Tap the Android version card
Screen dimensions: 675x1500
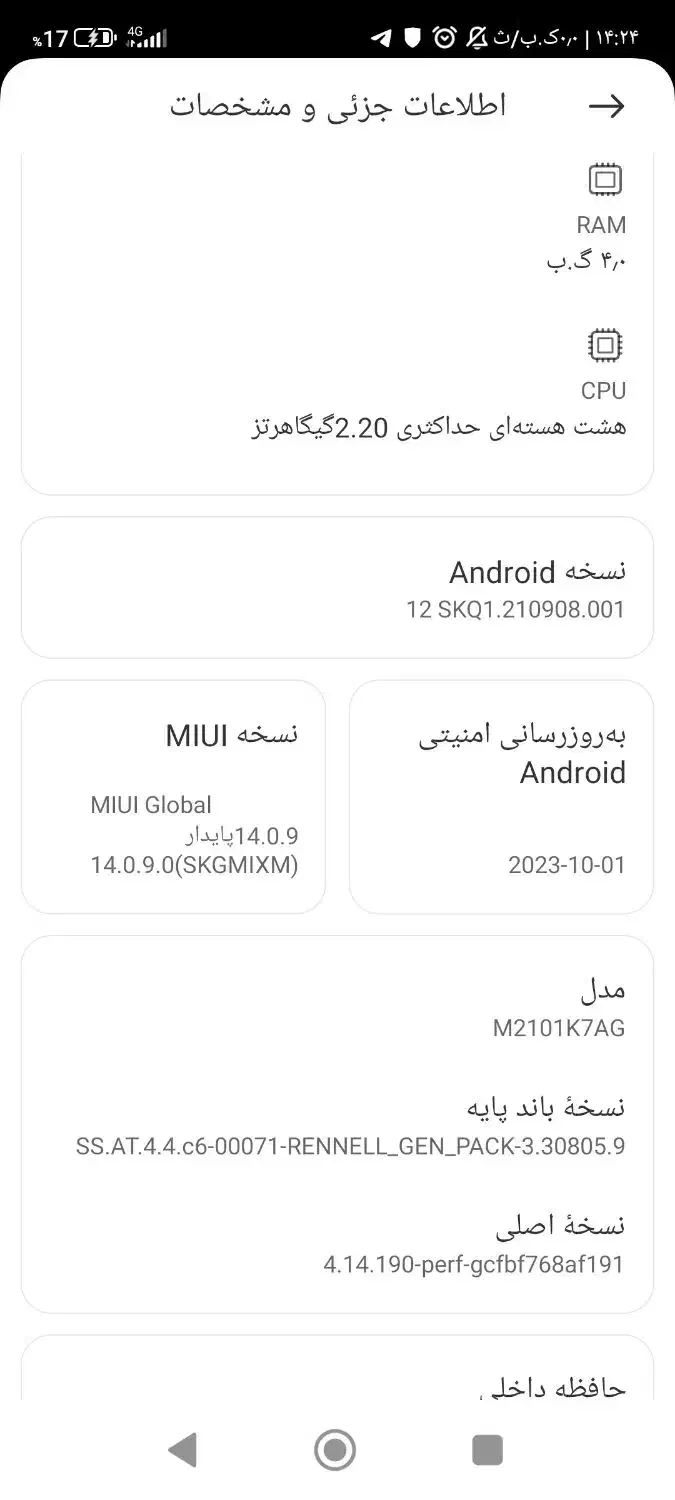point(337,588)
